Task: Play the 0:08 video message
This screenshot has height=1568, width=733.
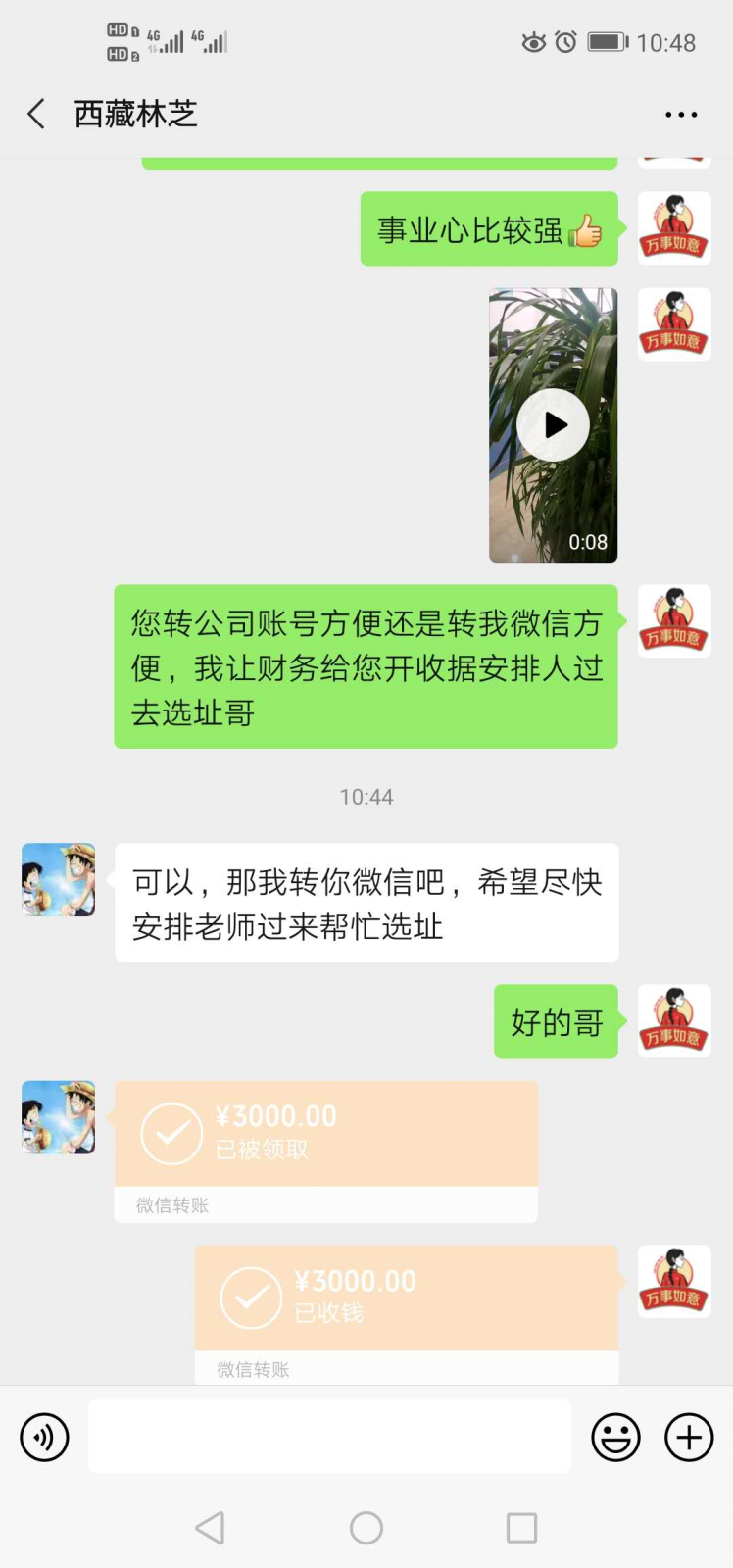Action: point(554,424)
